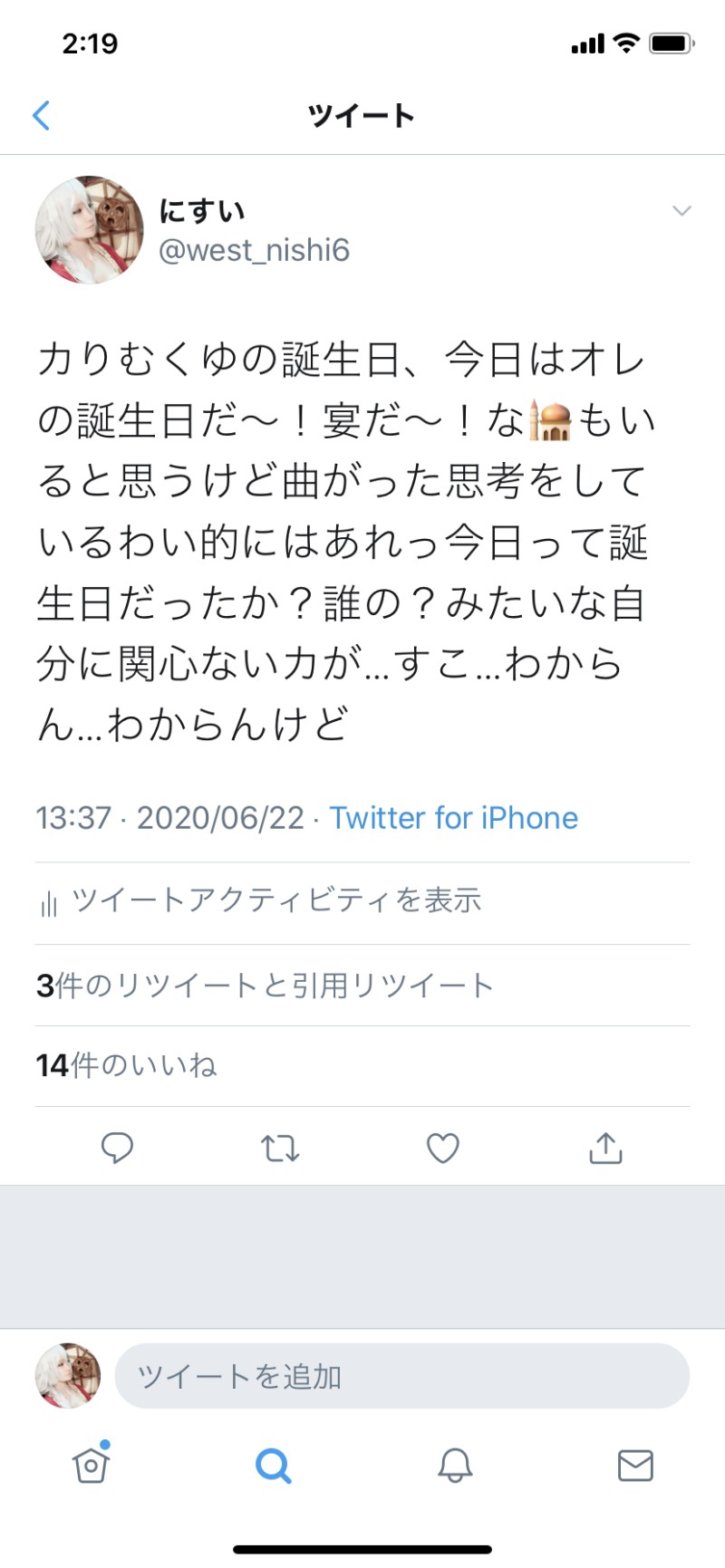The width and height of the screenshot is (725, 1568).
Task: Open the Notifications tab
Action: click(x=455, y=1464)
